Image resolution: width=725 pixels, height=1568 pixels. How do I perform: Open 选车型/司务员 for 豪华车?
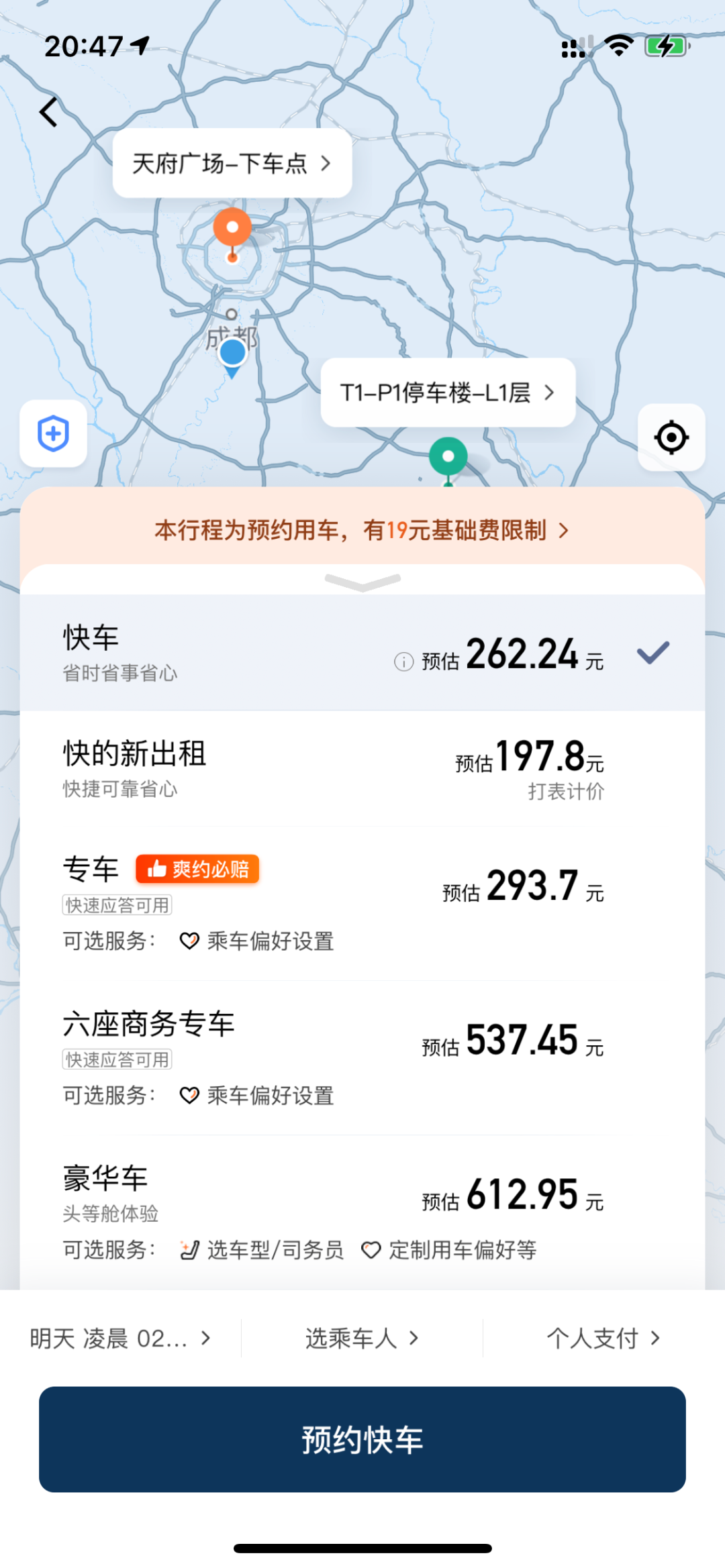(x=263, y=1250)
